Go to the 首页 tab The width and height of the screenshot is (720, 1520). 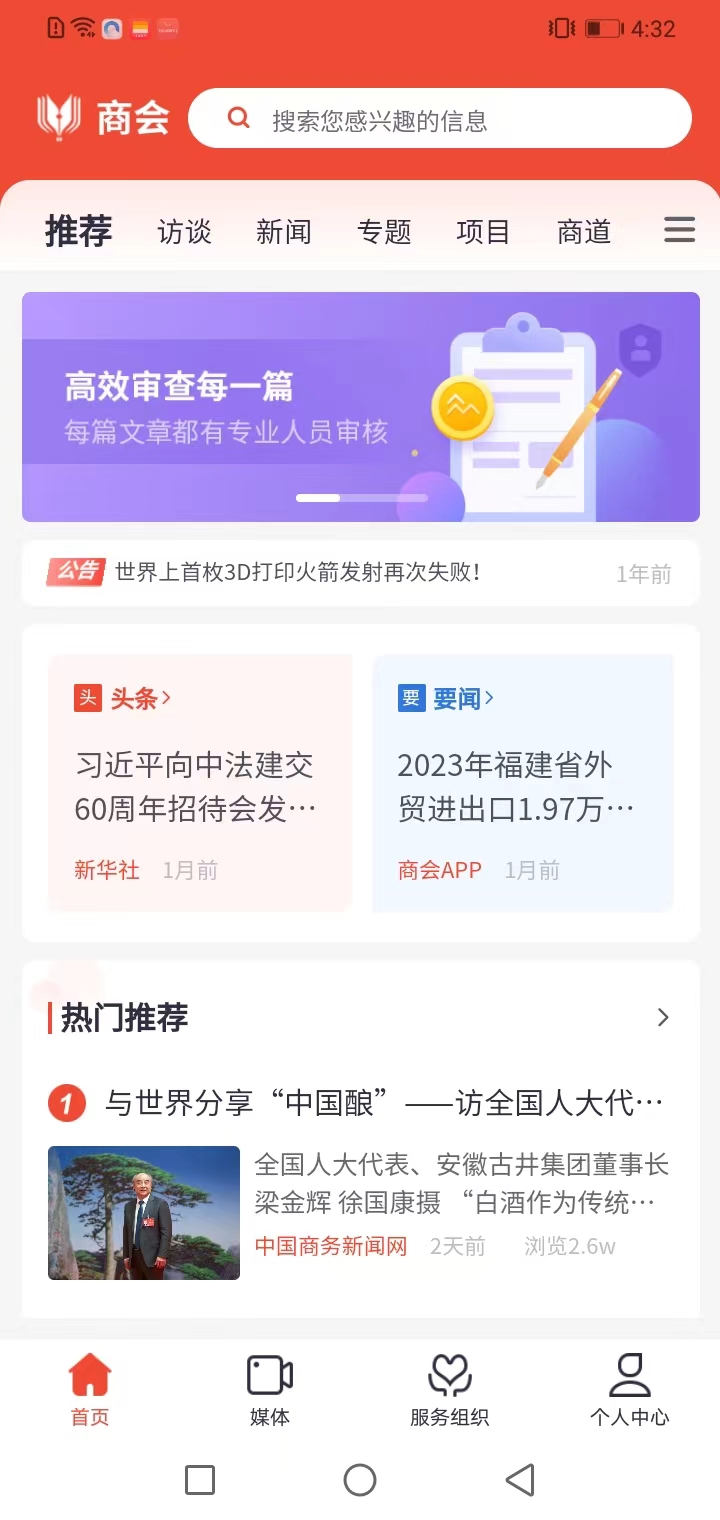(90, 1390)
